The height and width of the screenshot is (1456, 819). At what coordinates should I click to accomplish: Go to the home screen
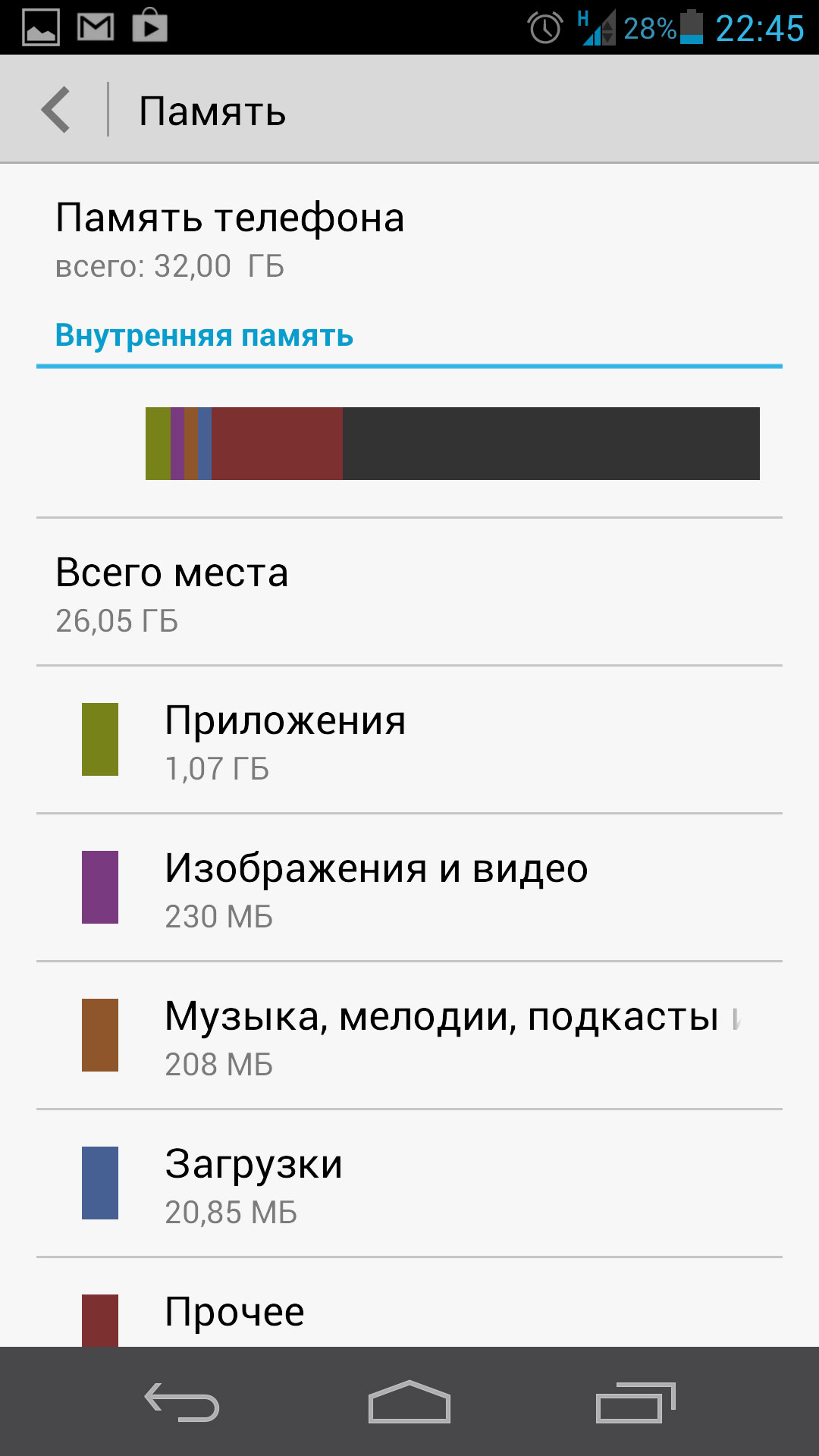click(x=409, y=1402)
